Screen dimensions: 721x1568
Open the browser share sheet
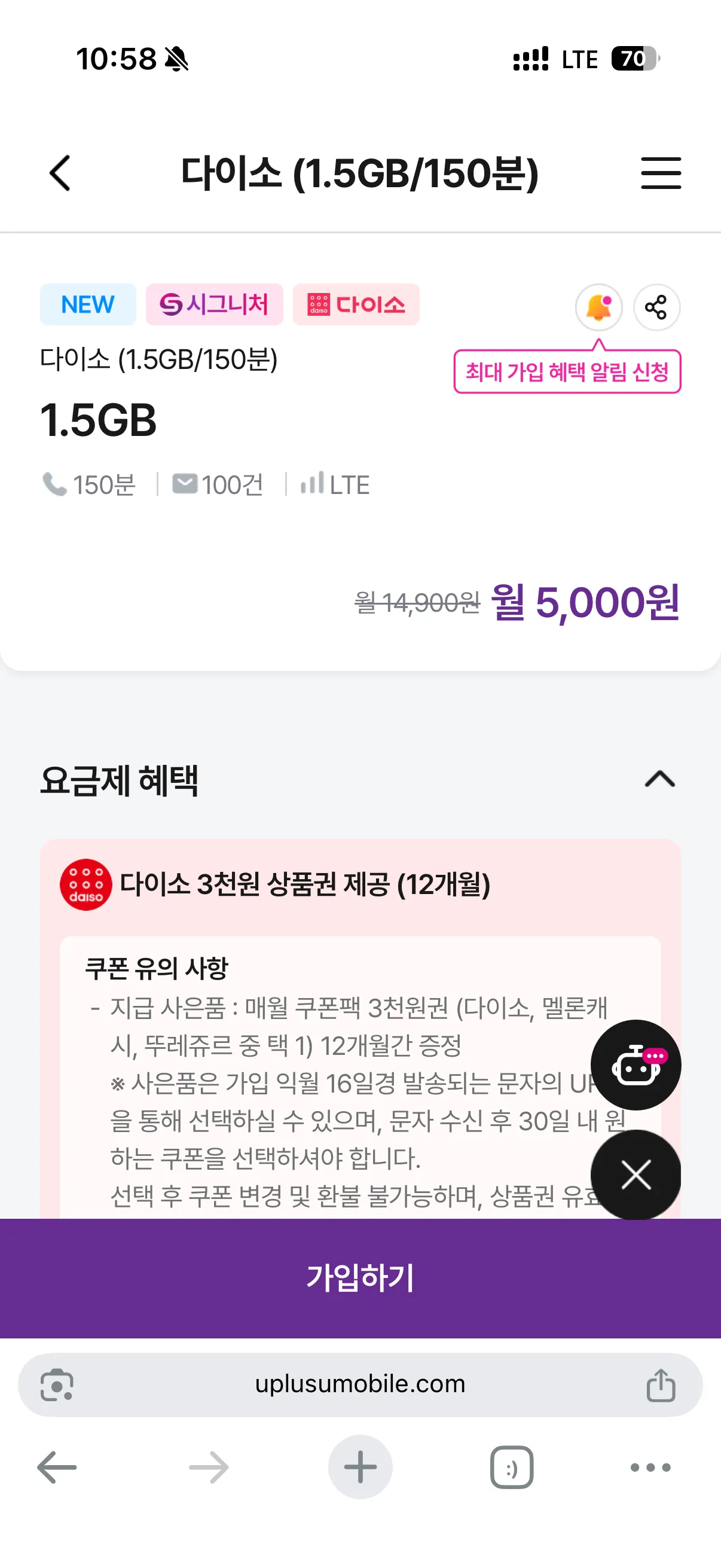point(661,1386)
